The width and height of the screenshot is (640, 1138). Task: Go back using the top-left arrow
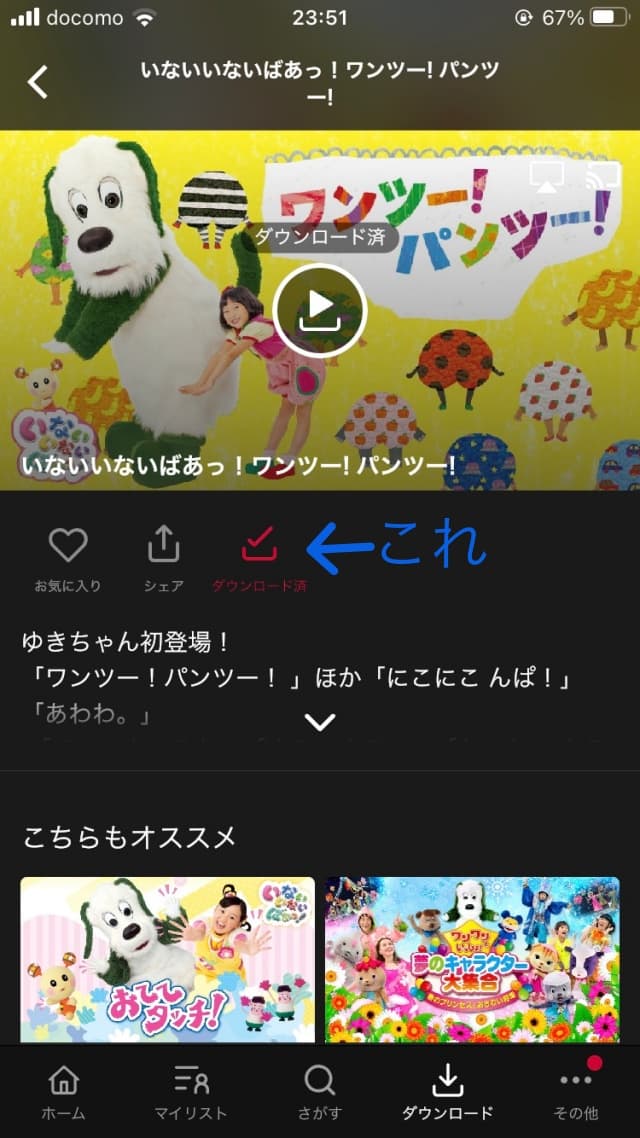tap(38, 82)
